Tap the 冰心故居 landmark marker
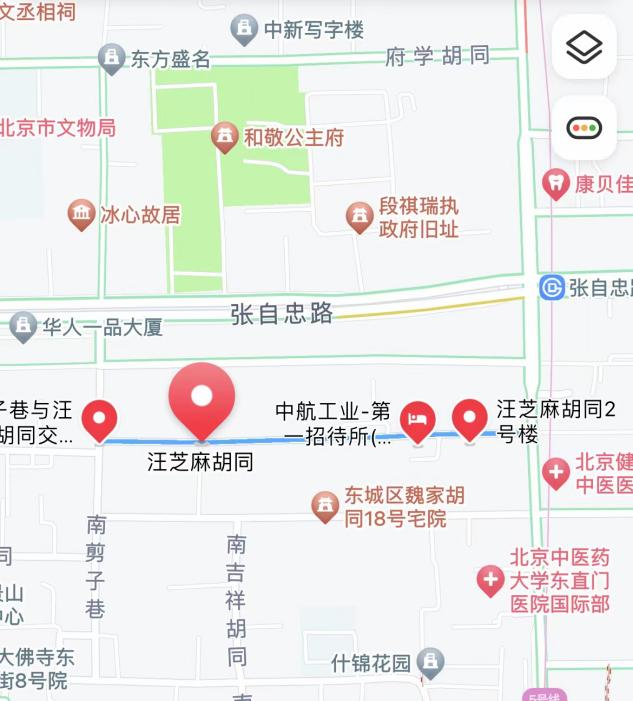This screenshot has width=633, height=701. point(82,214)
